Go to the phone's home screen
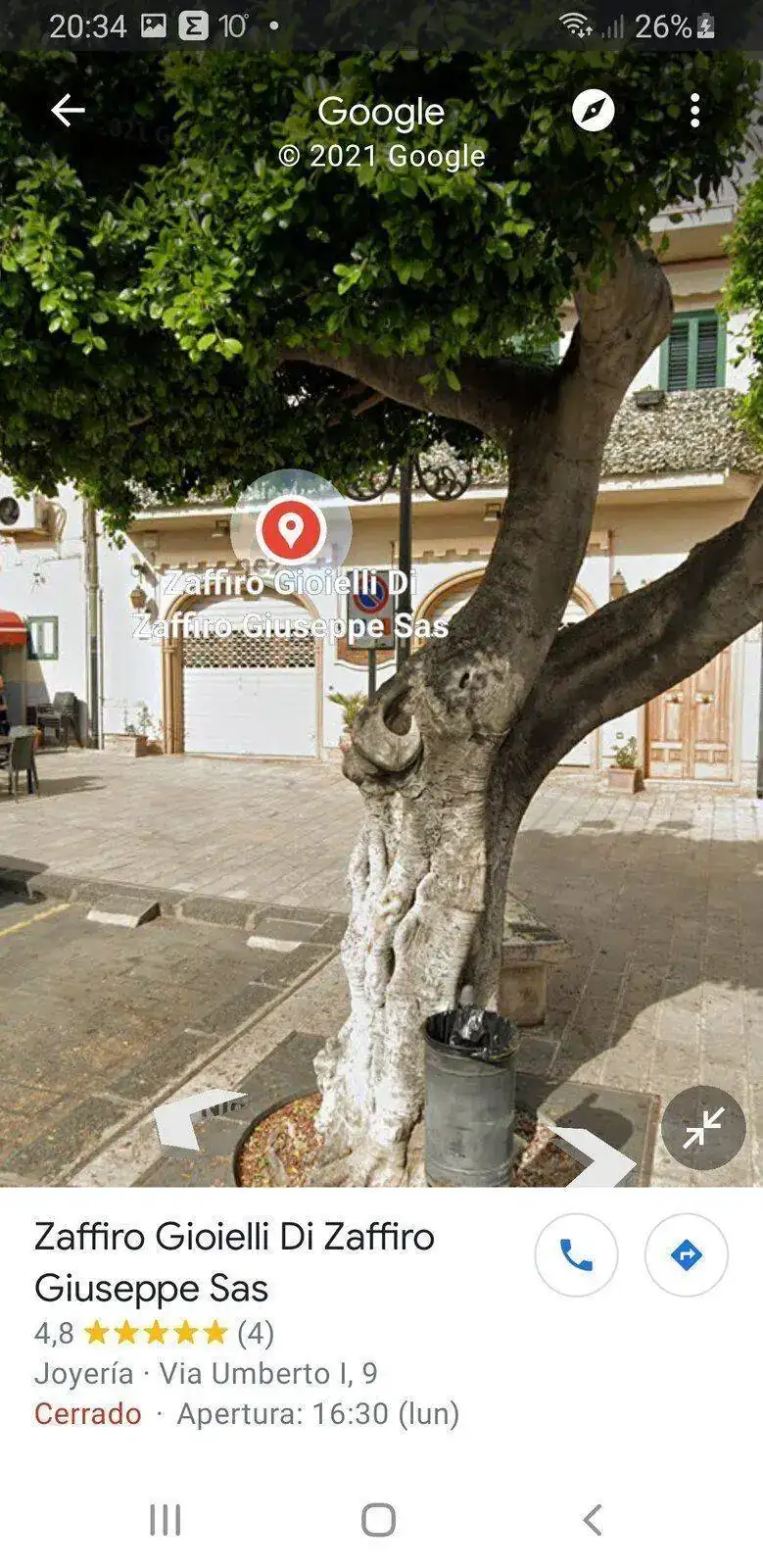The width and height of the screenshot is (763, 1568). click(x=379, y=1520)
